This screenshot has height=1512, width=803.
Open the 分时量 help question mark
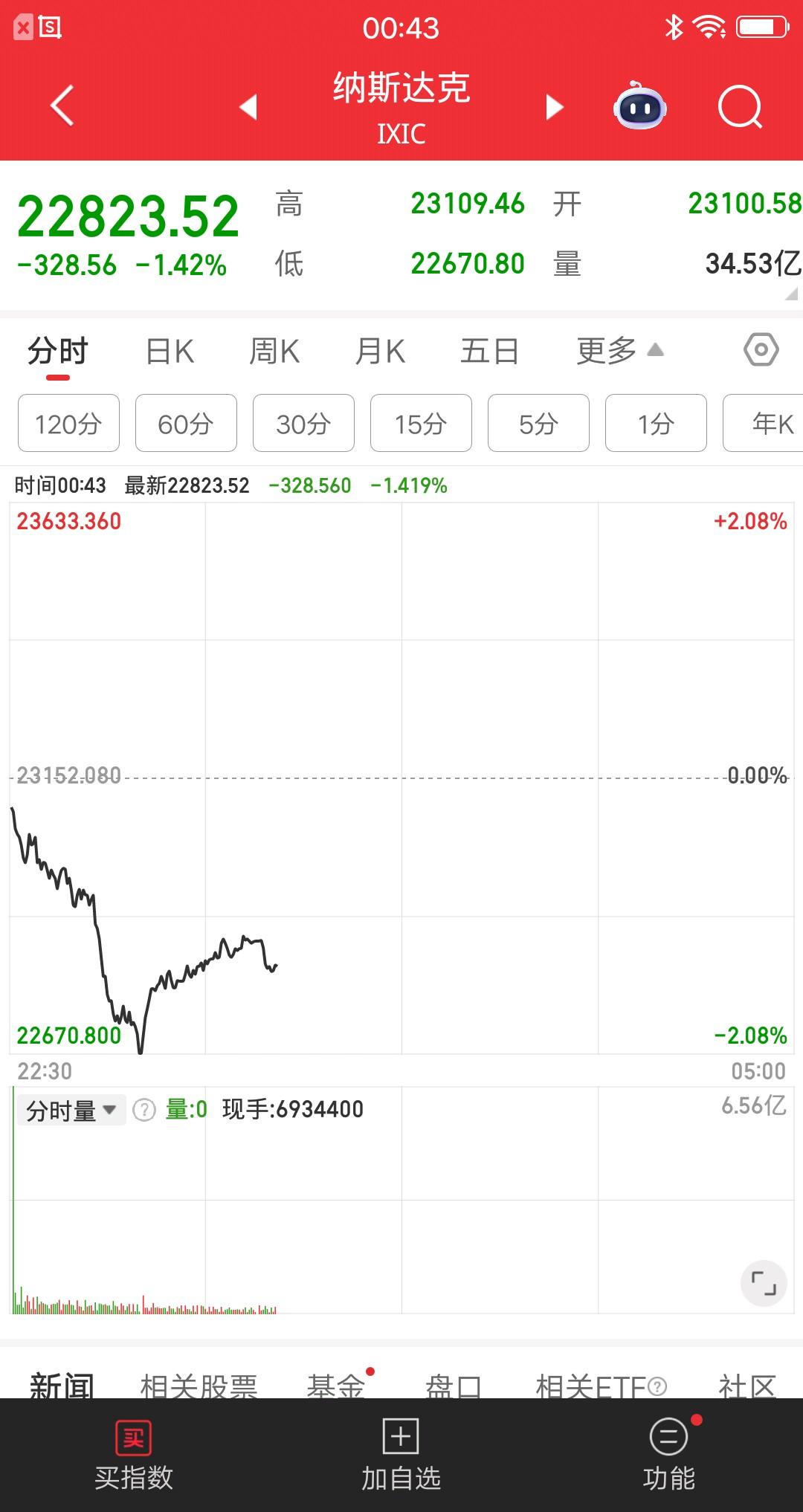pyautogui.click(x=143, y=1109)
